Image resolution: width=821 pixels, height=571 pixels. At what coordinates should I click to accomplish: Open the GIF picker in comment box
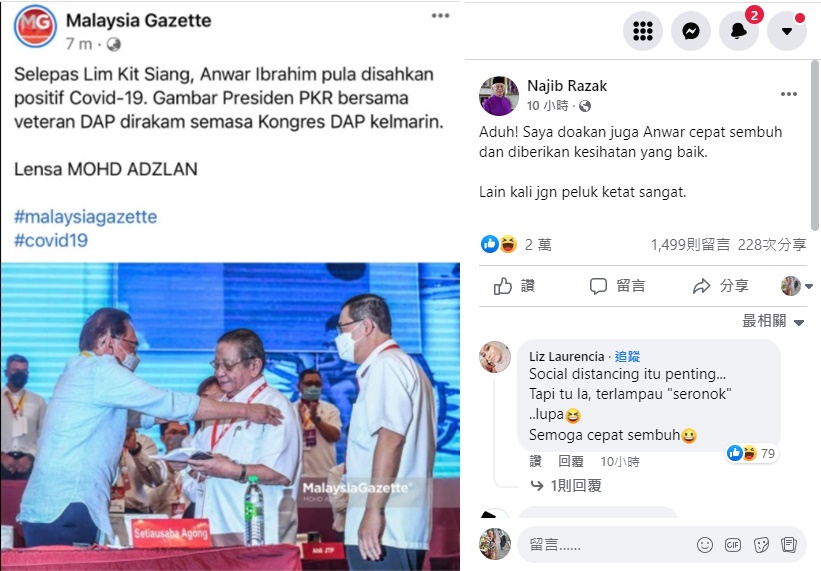tap(733, 545)
